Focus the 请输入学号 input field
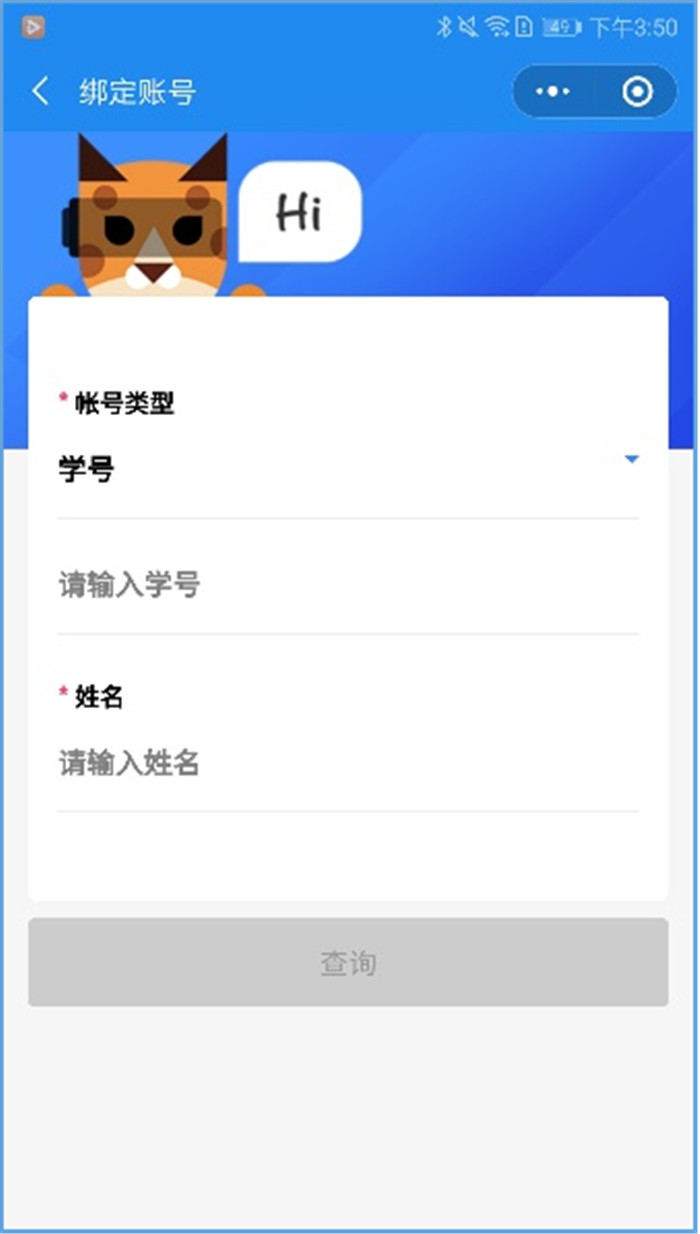This screenshot has height=1234, width=700. tap(347, 585)
